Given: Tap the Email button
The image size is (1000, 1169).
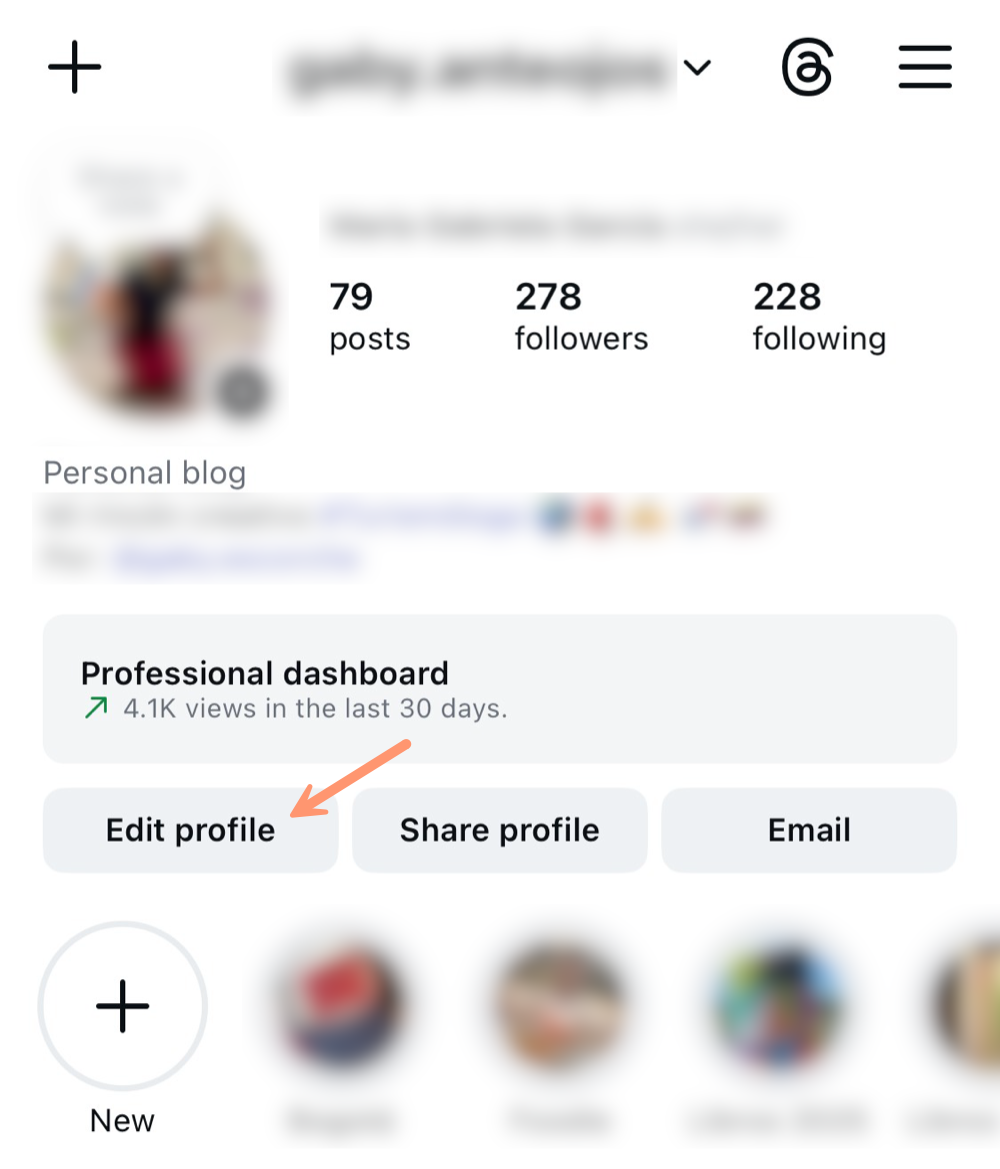Looking at the screenshot, I should [x=809, y=830].
